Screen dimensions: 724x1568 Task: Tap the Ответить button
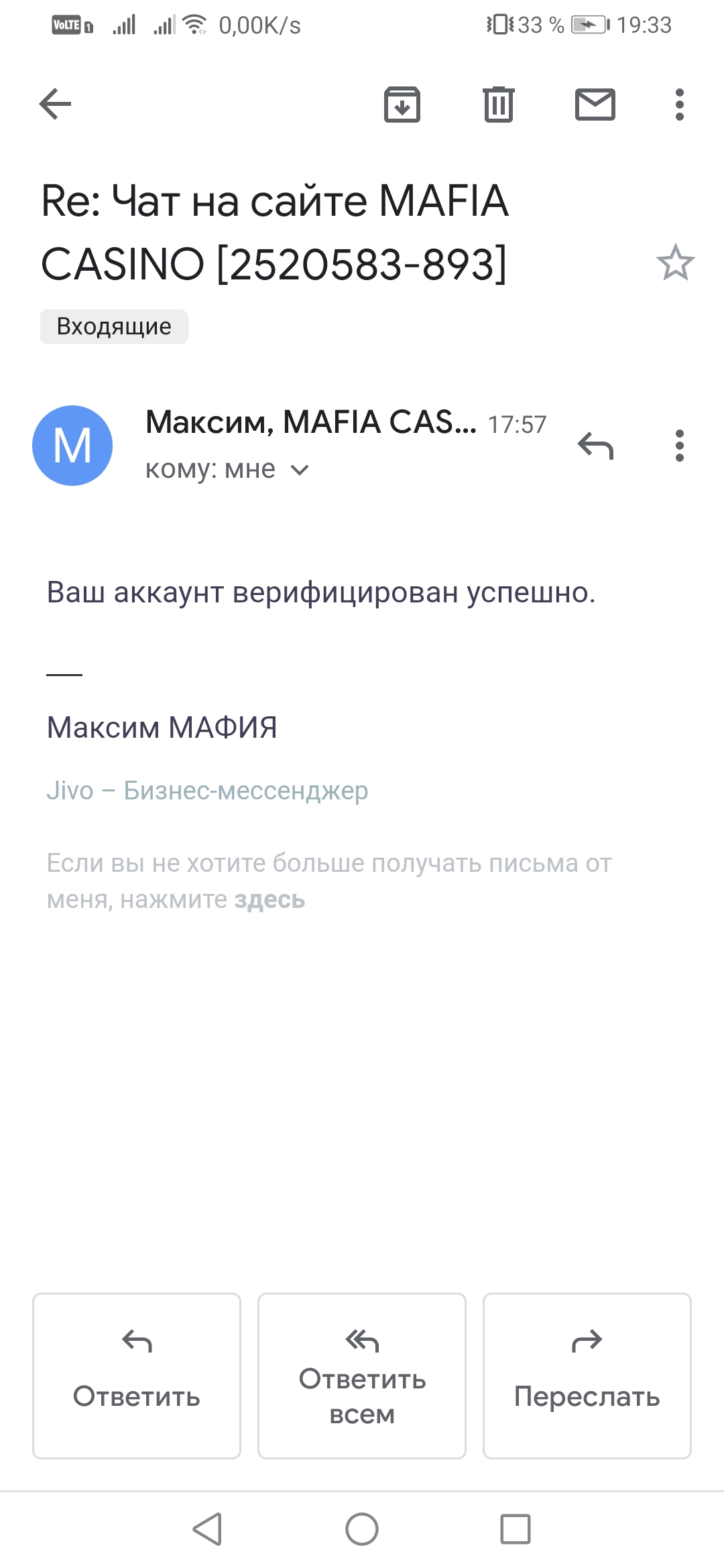(137, 1375)
